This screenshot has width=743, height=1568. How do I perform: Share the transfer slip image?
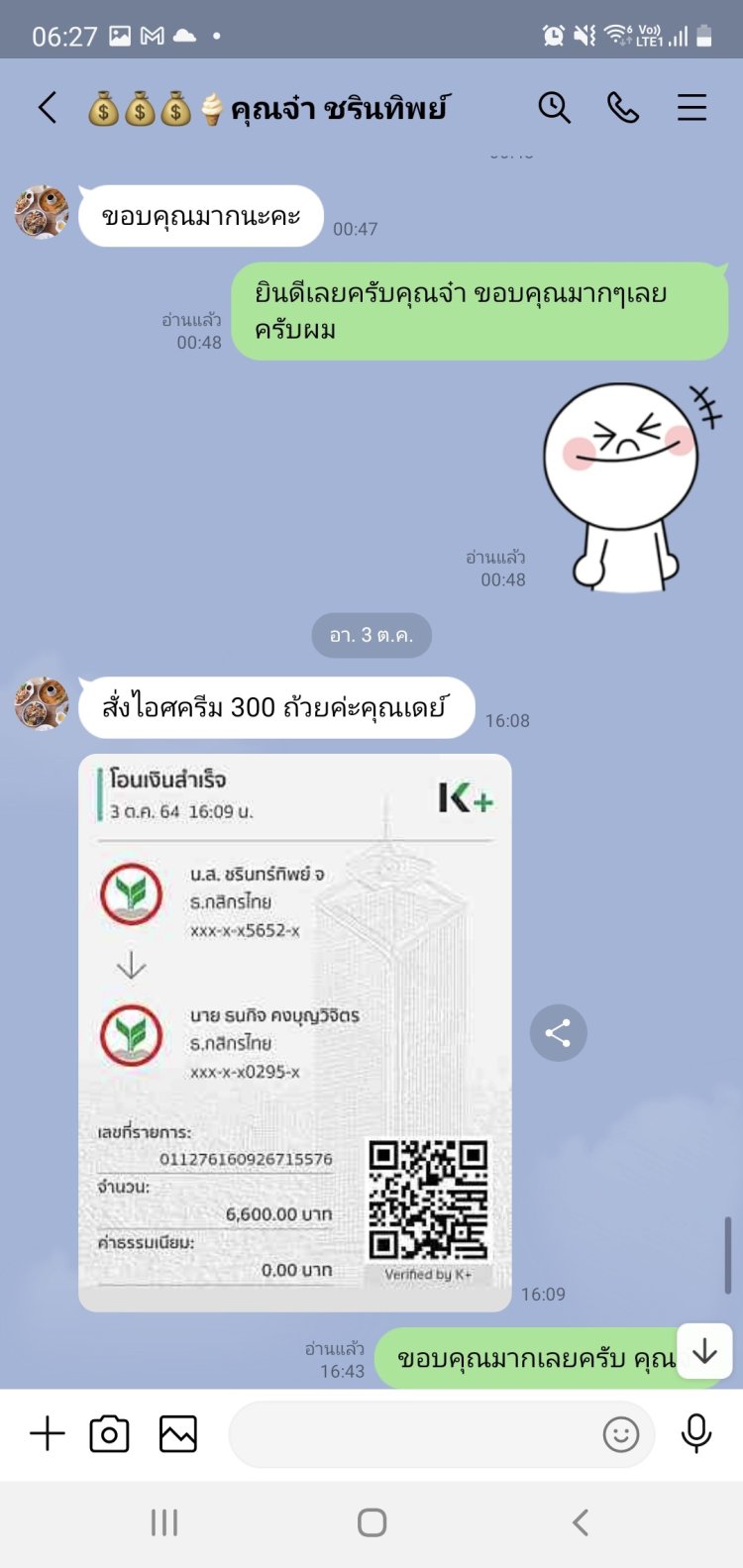pos(558,1033)
